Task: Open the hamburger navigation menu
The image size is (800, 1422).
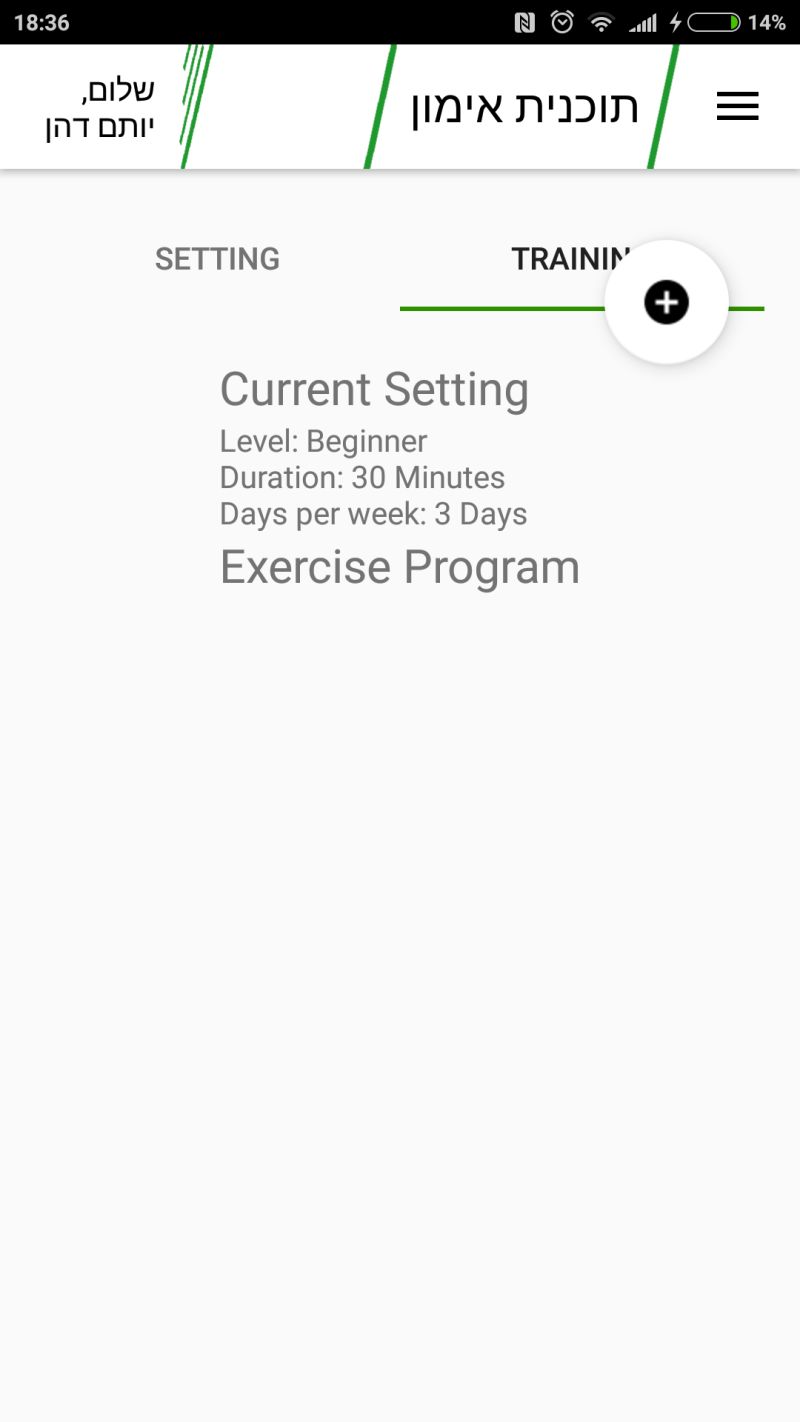Action: click(x=737, y=107)
